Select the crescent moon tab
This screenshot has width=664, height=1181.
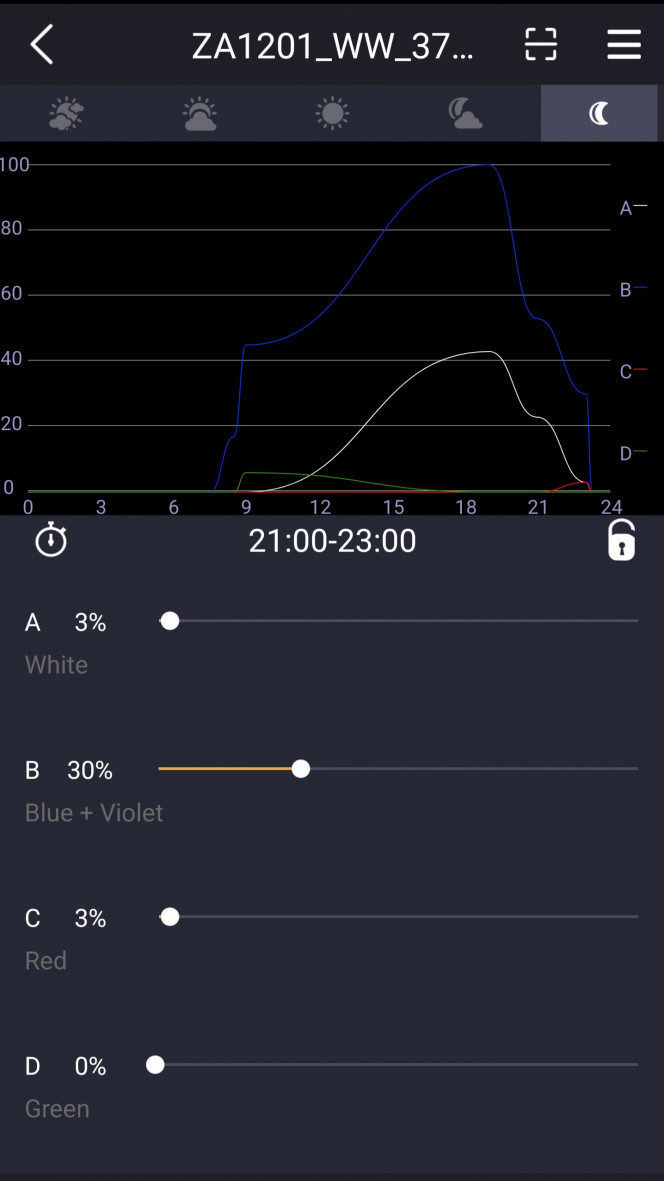pos(599,114)
